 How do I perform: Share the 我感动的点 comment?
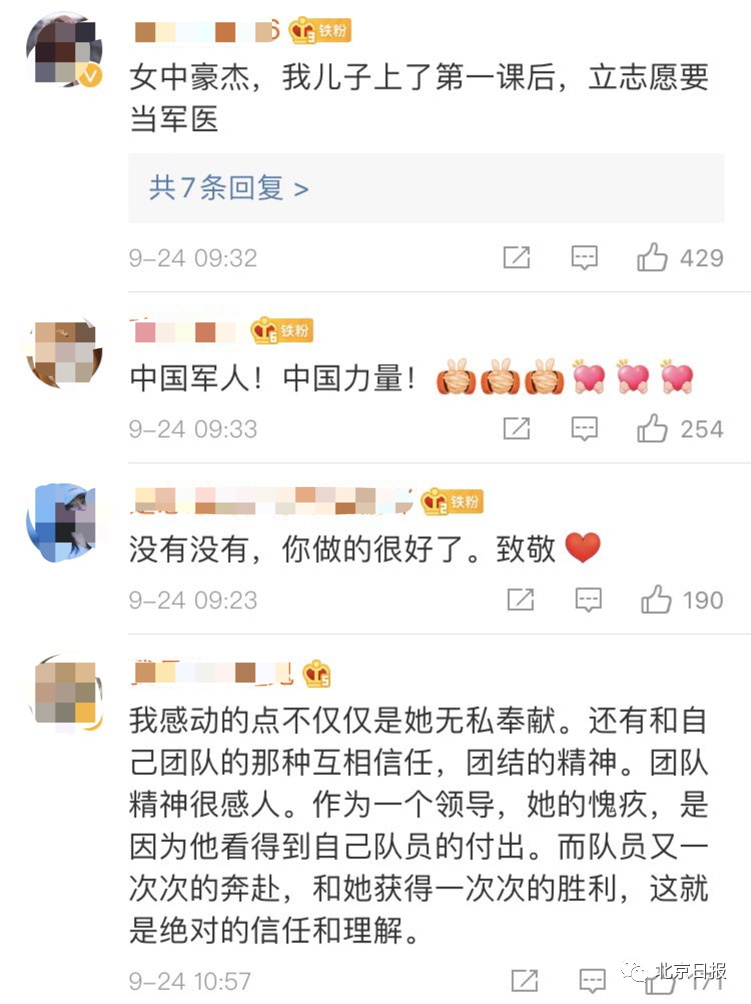tap(523, 980)
